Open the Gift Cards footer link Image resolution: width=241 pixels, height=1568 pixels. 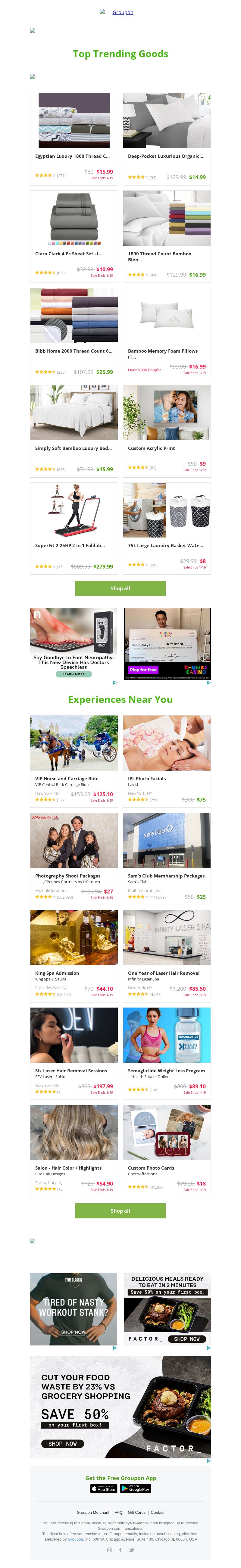tap(136, 1513)
